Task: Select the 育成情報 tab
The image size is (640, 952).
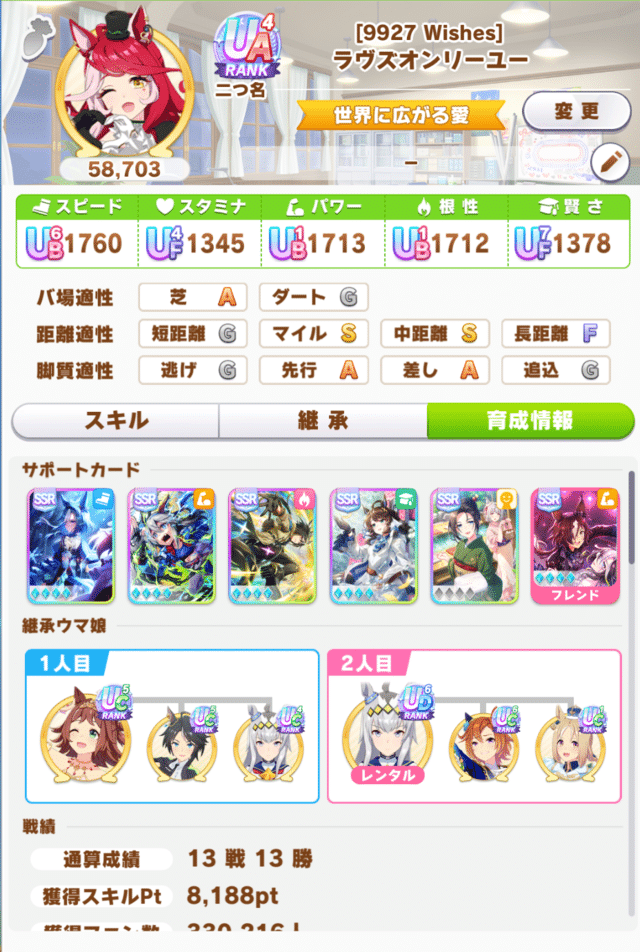Action: click(x=530, y=421)
